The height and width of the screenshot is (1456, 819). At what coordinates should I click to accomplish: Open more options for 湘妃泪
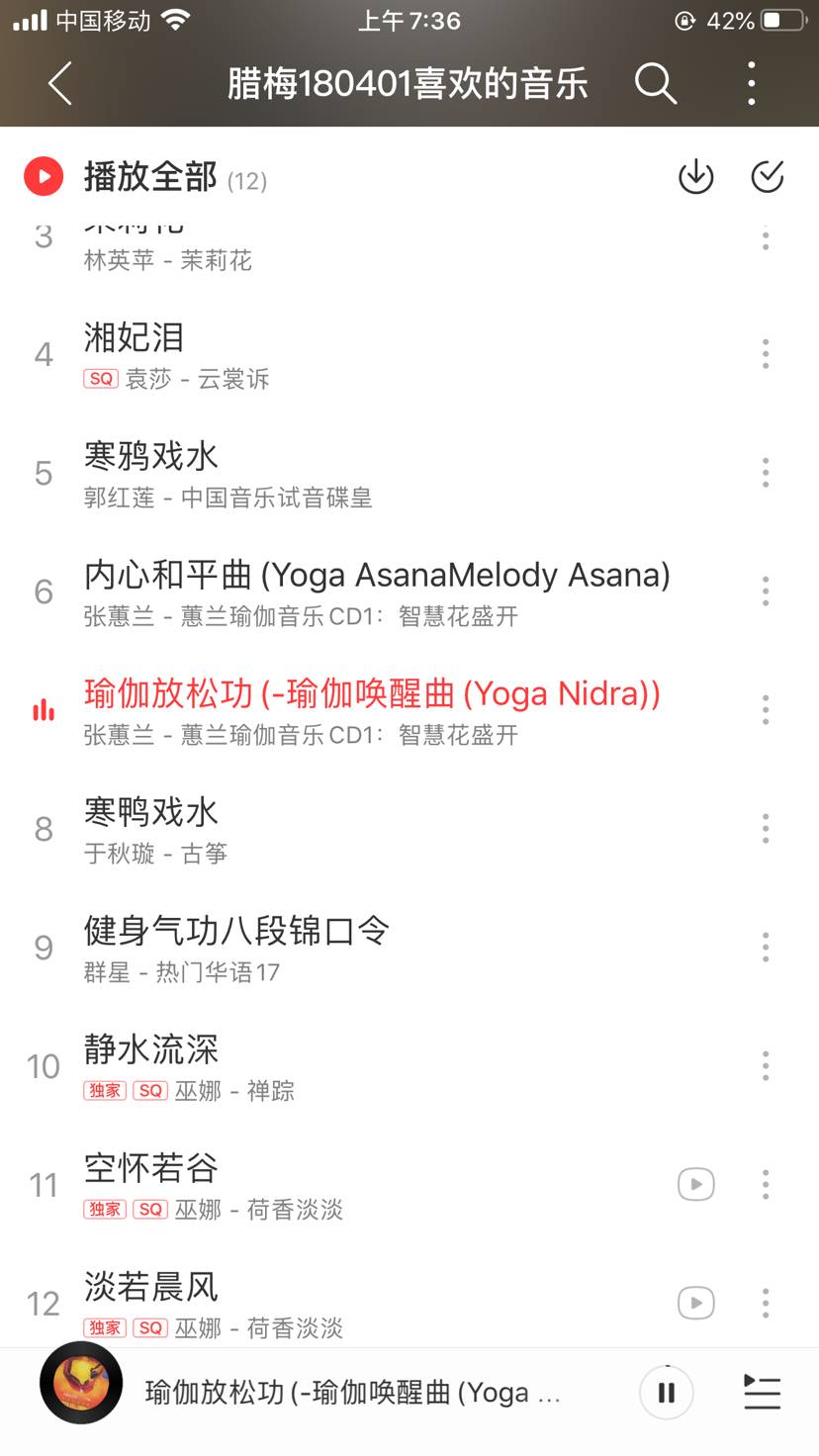(x=766, y=354)
